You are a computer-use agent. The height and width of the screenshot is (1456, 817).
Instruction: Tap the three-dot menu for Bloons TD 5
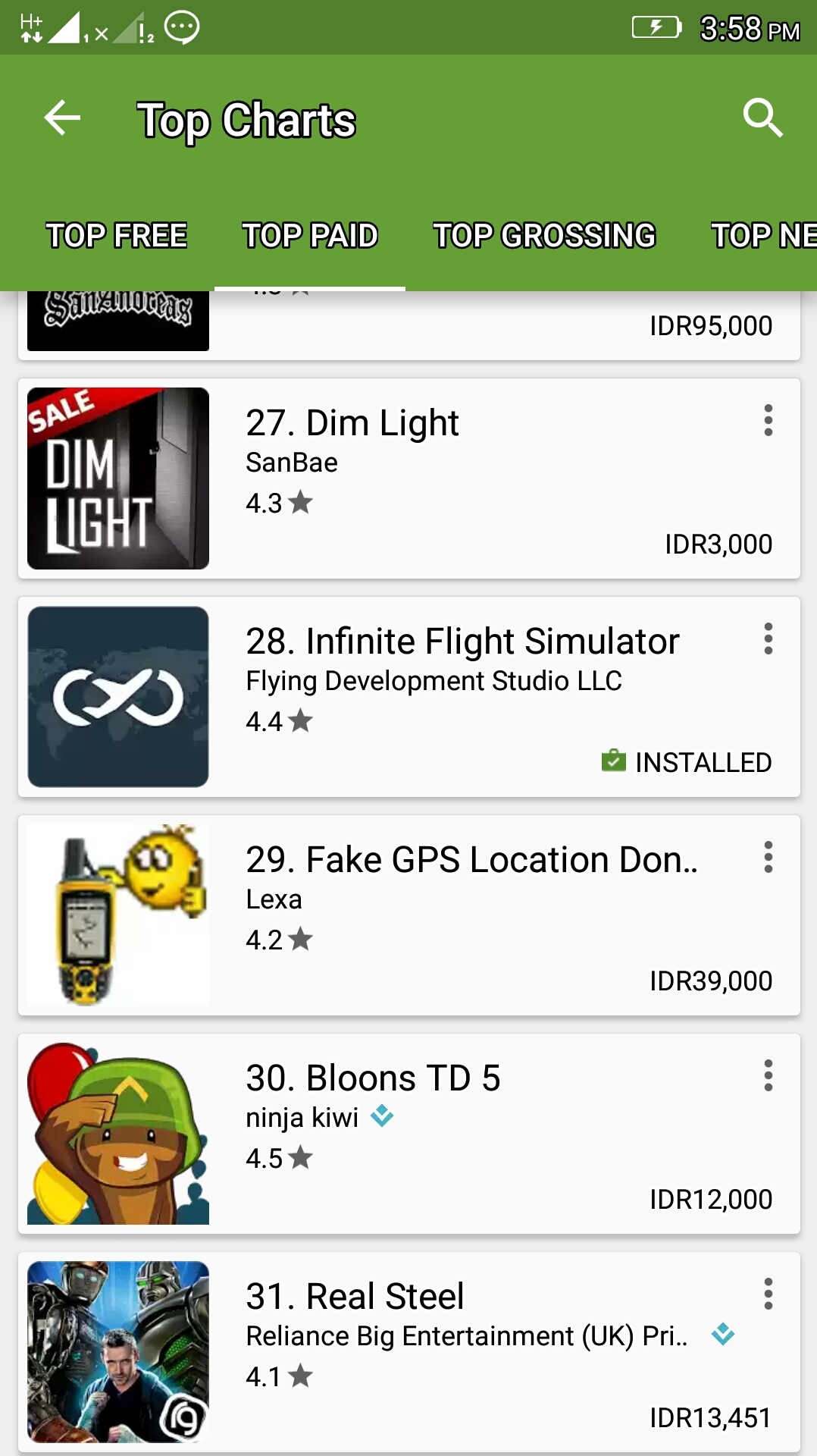pos(768,1075)
